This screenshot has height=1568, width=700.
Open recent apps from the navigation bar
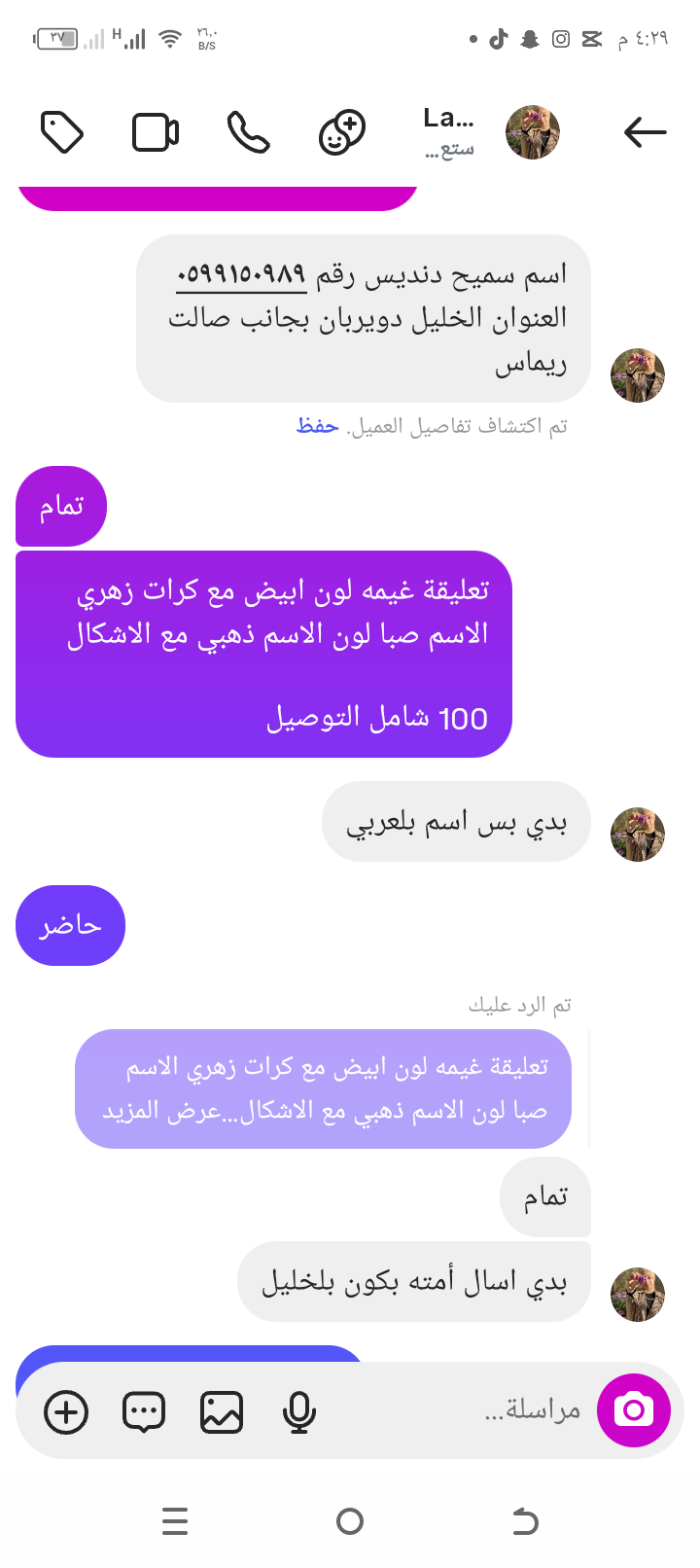tap(175, 1521)
